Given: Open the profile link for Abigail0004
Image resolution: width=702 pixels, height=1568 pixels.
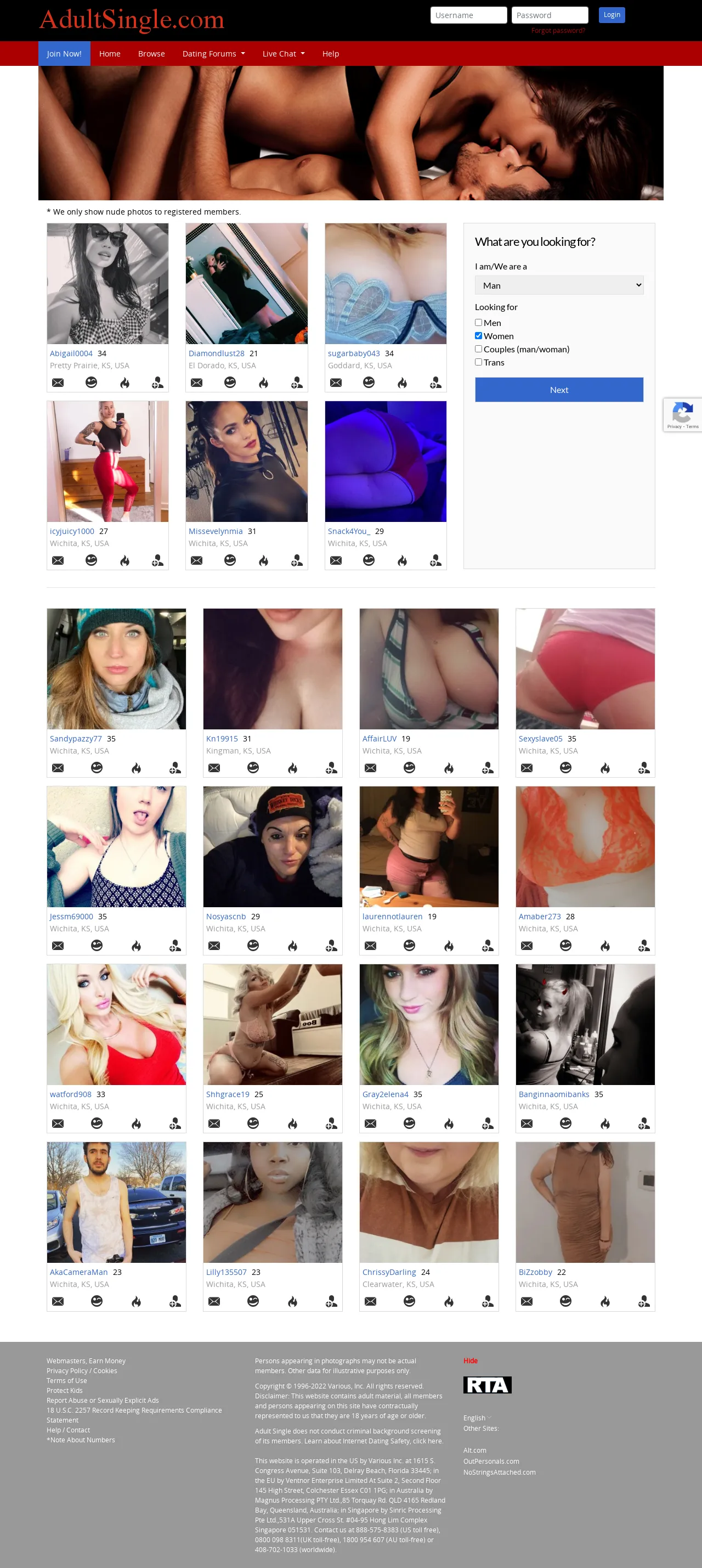Looking at the screenshot, I should (x=71, y=353).
